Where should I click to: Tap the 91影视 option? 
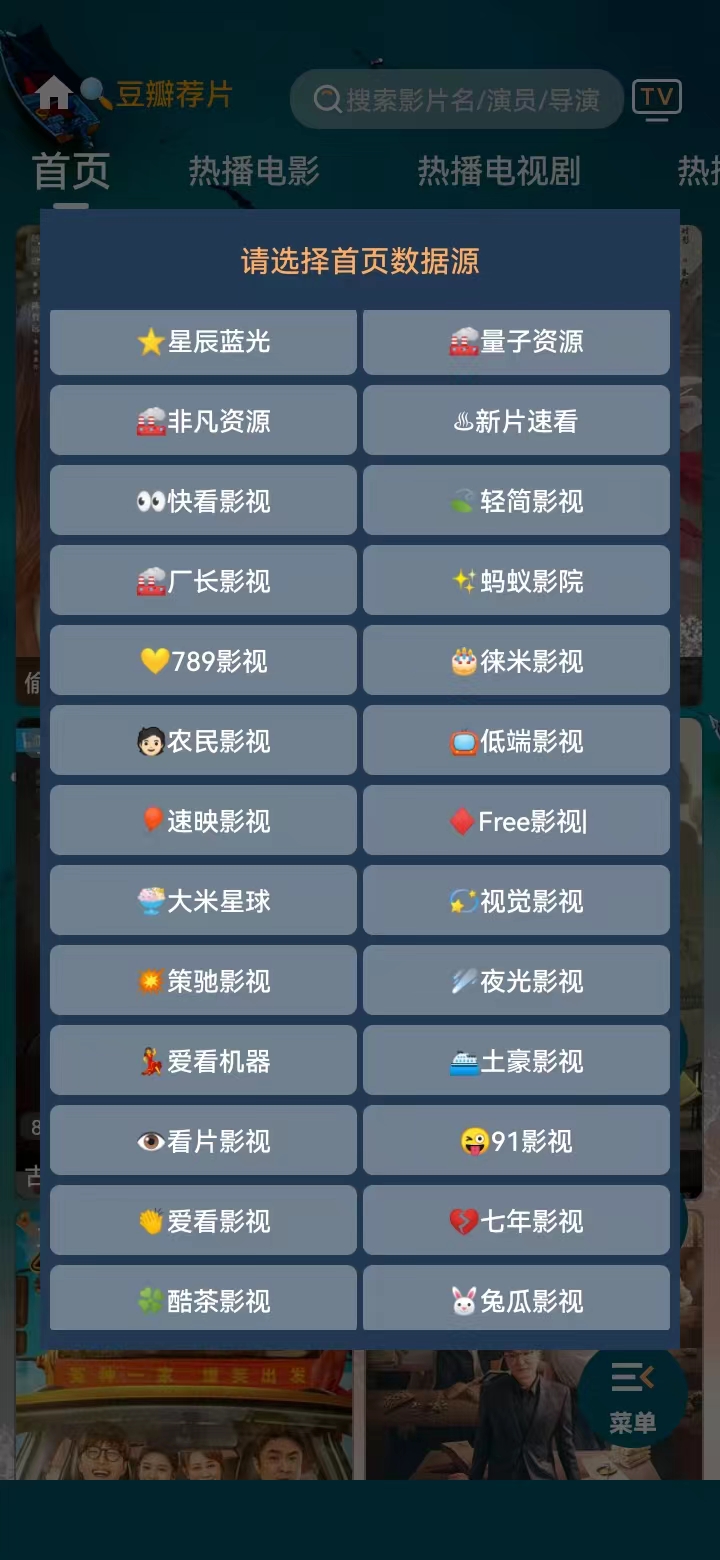(516, 1141)
